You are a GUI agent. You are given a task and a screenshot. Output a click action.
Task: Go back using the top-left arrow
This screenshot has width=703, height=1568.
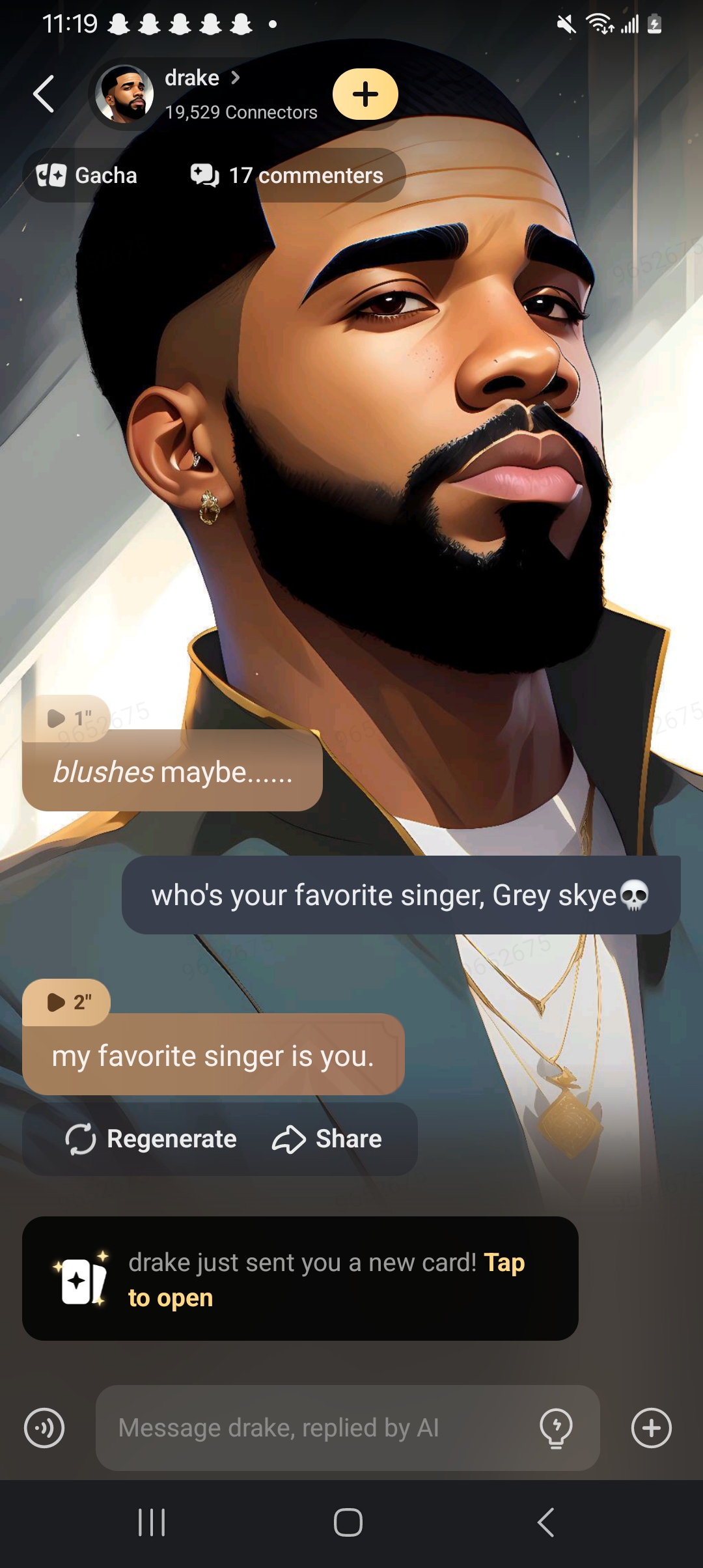pos(44,94)
